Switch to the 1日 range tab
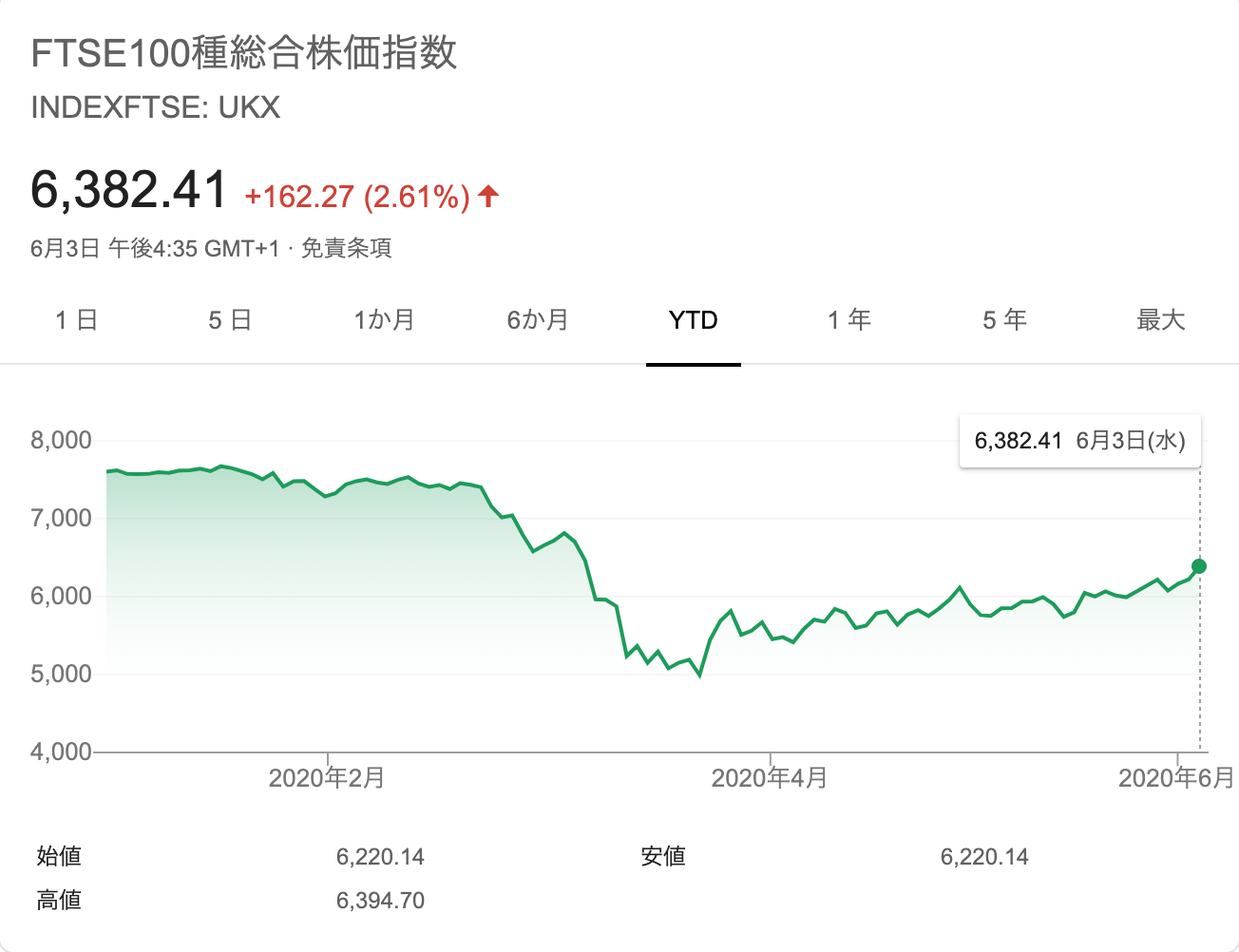Image resolution: width=1239 pixels, height=952 pixels. coord(76,320)
